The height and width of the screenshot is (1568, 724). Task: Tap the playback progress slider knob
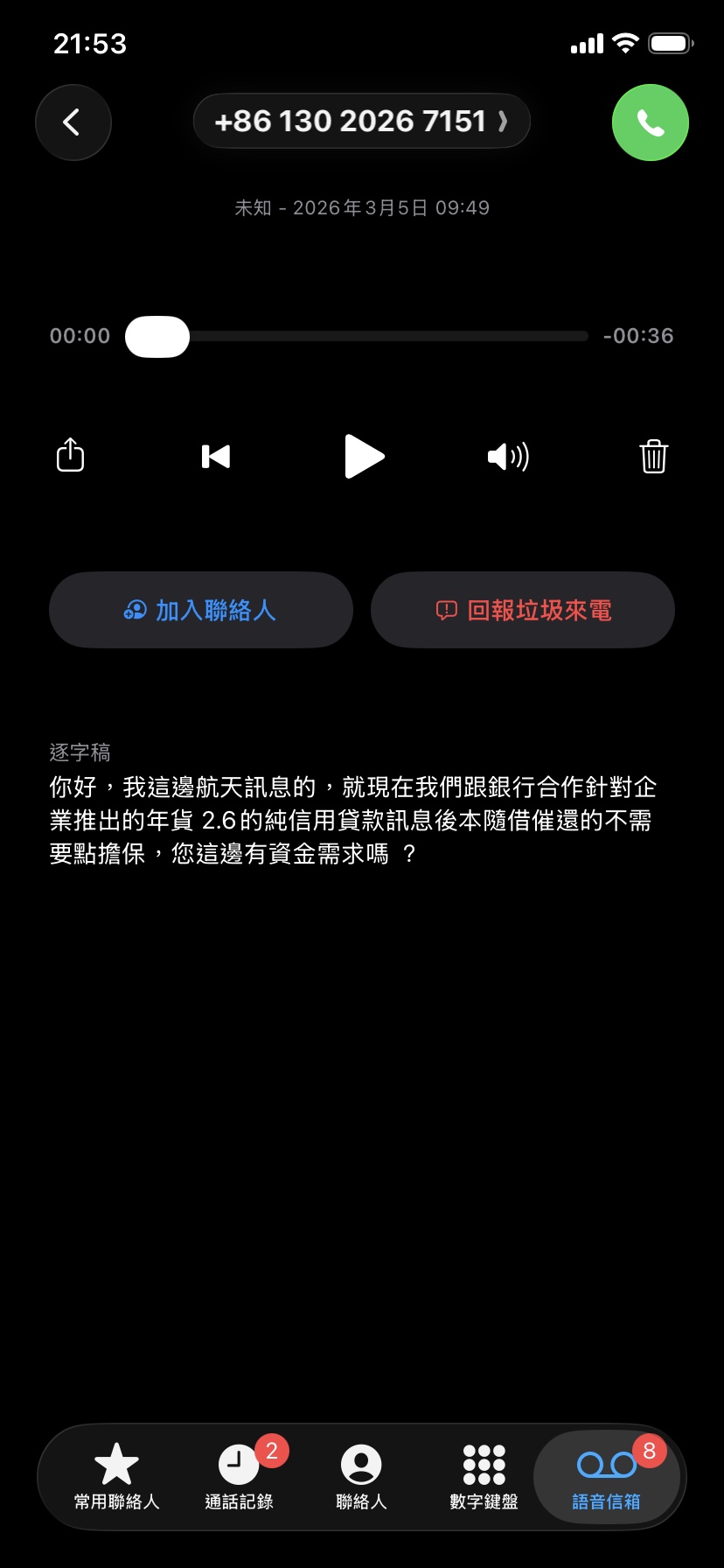click(157, 337)
